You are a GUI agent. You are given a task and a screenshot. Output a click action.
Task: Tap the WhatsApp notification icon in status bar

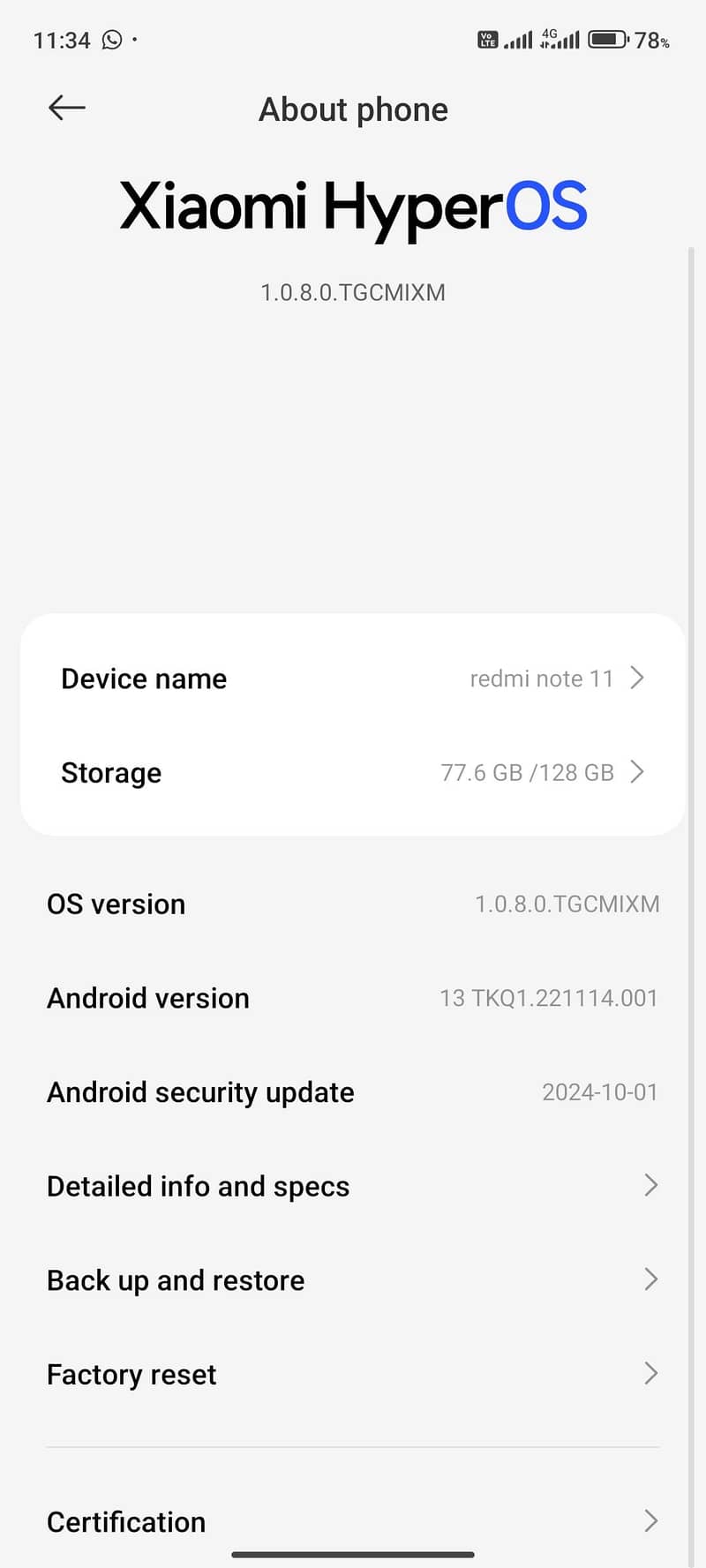point(112,40)
